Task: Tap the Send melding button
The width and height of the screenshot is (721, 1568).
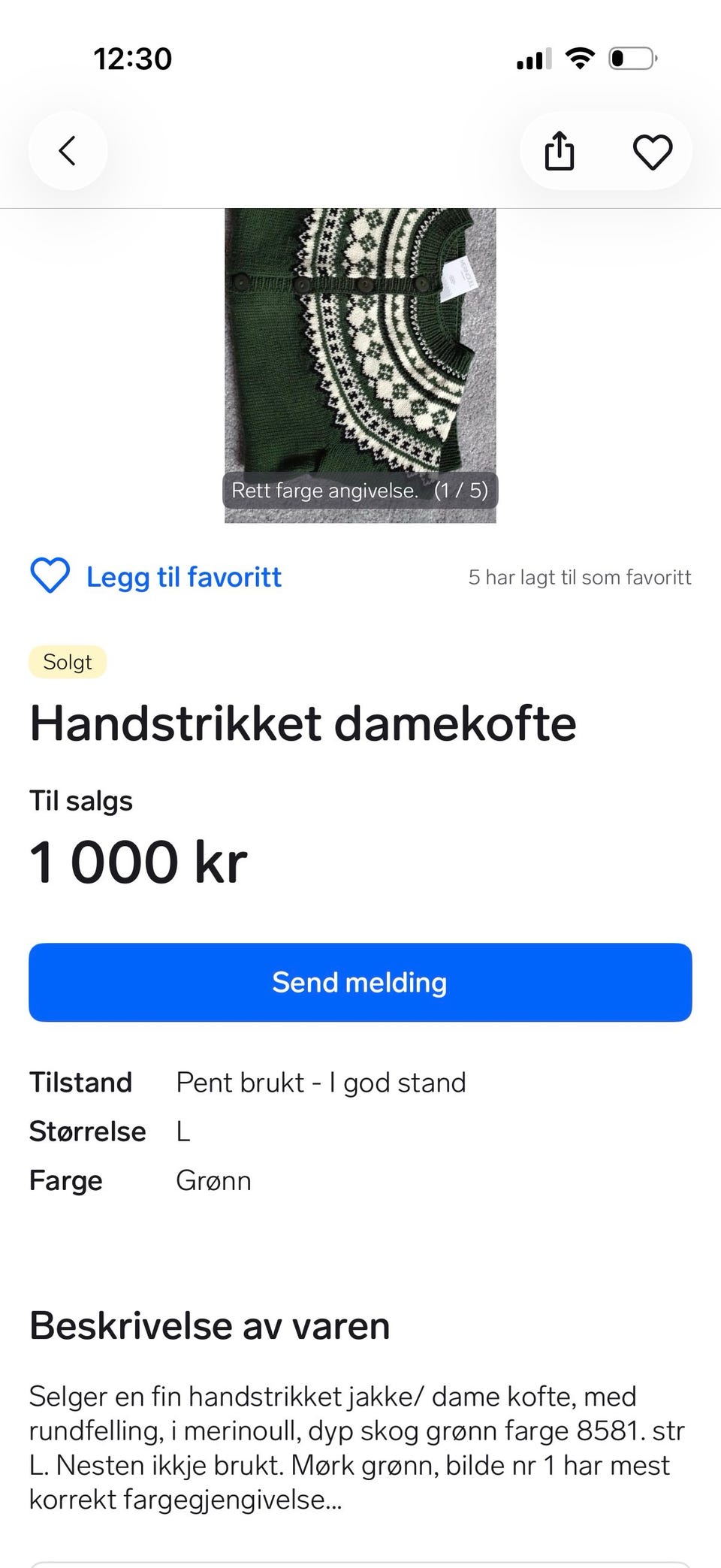Action: click(360, 982)
